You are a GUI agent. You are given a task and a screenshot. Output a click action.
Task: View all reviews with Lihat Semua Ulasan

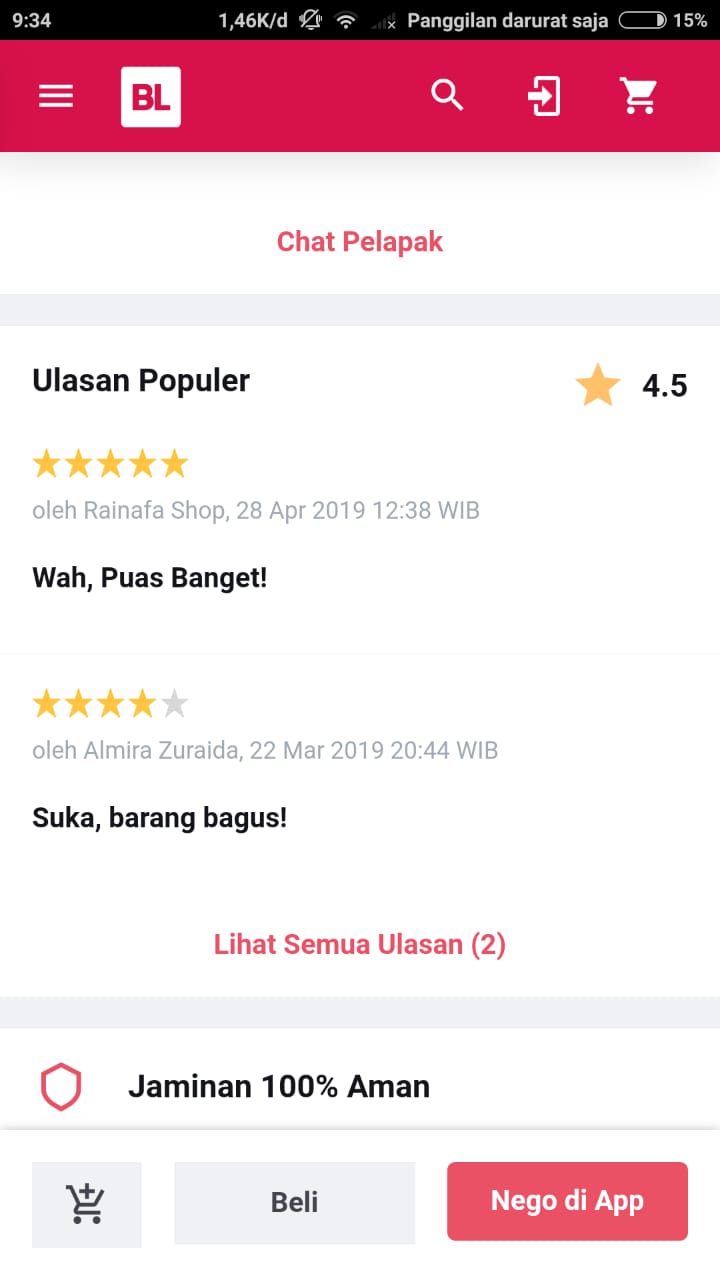click(360, 944)
